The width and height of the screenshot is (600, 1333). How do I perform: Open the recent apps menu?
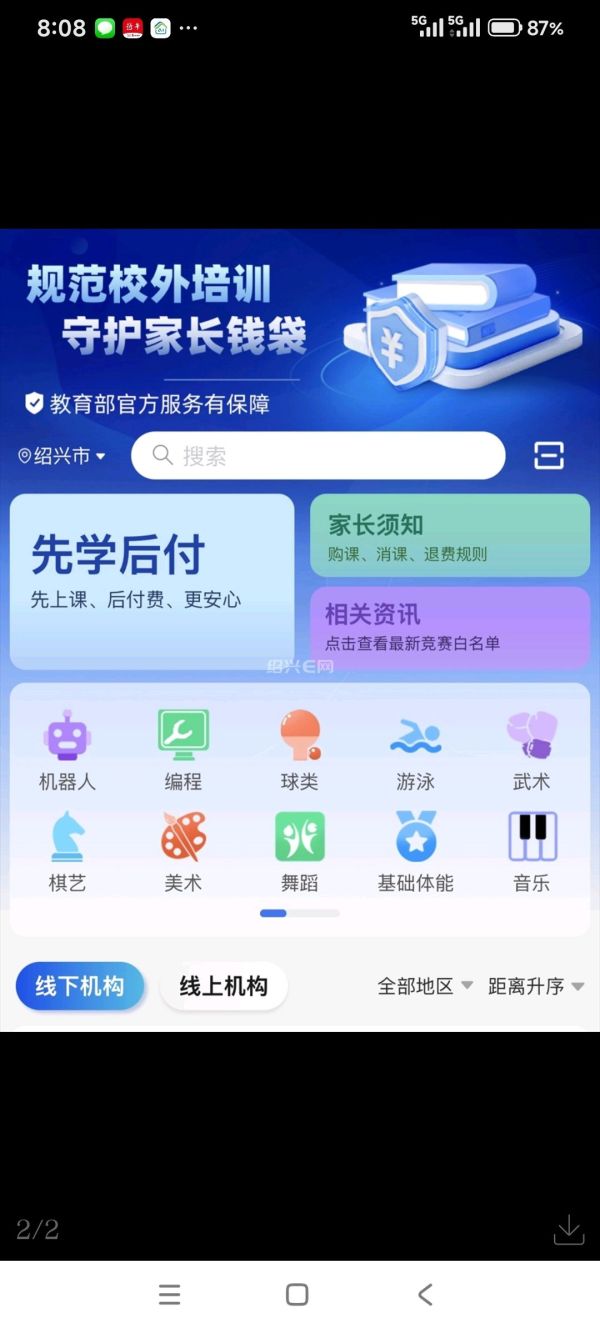click(170, 1295)
